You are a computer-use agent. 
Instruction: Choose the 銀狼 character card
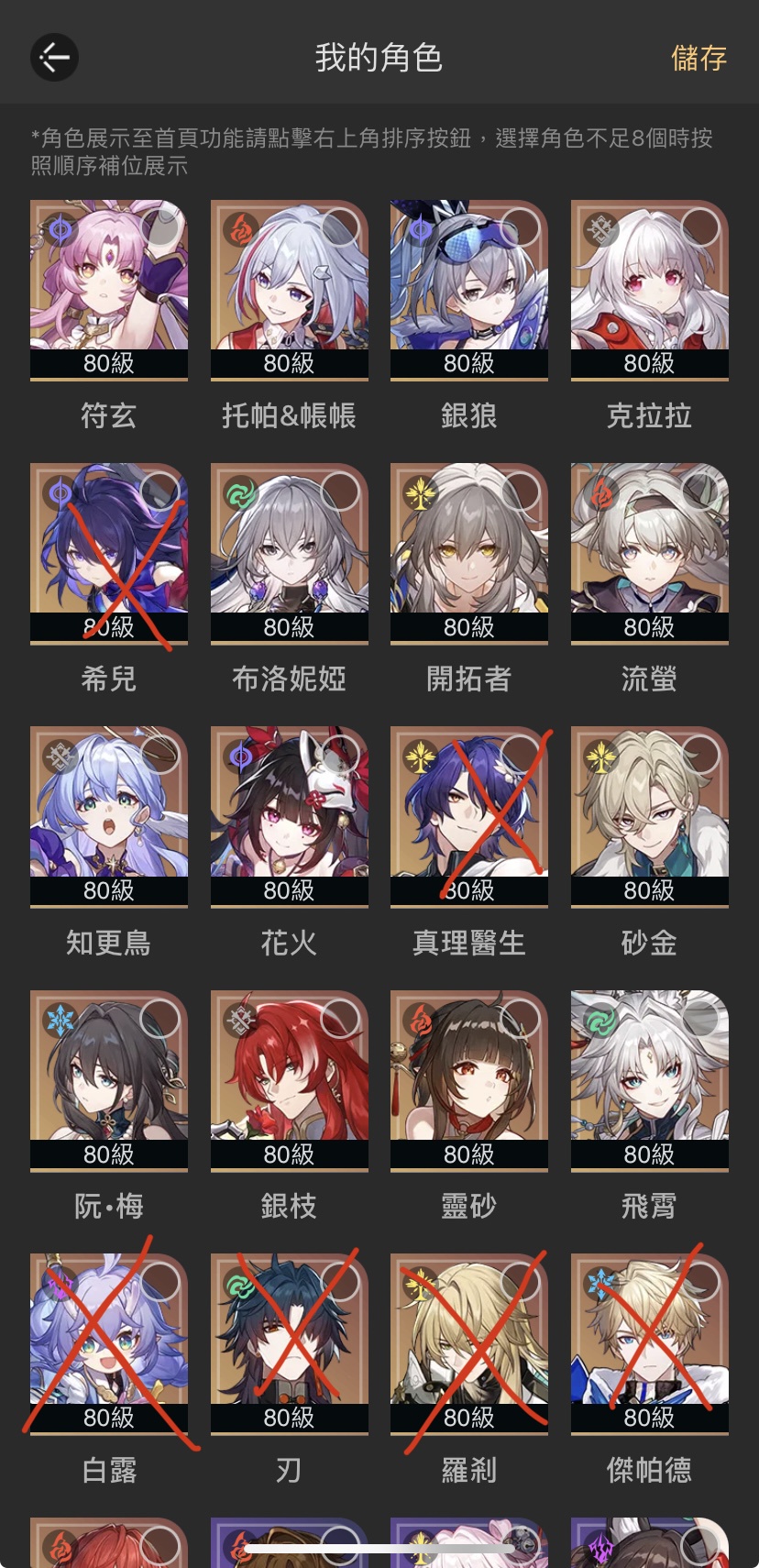469,289
